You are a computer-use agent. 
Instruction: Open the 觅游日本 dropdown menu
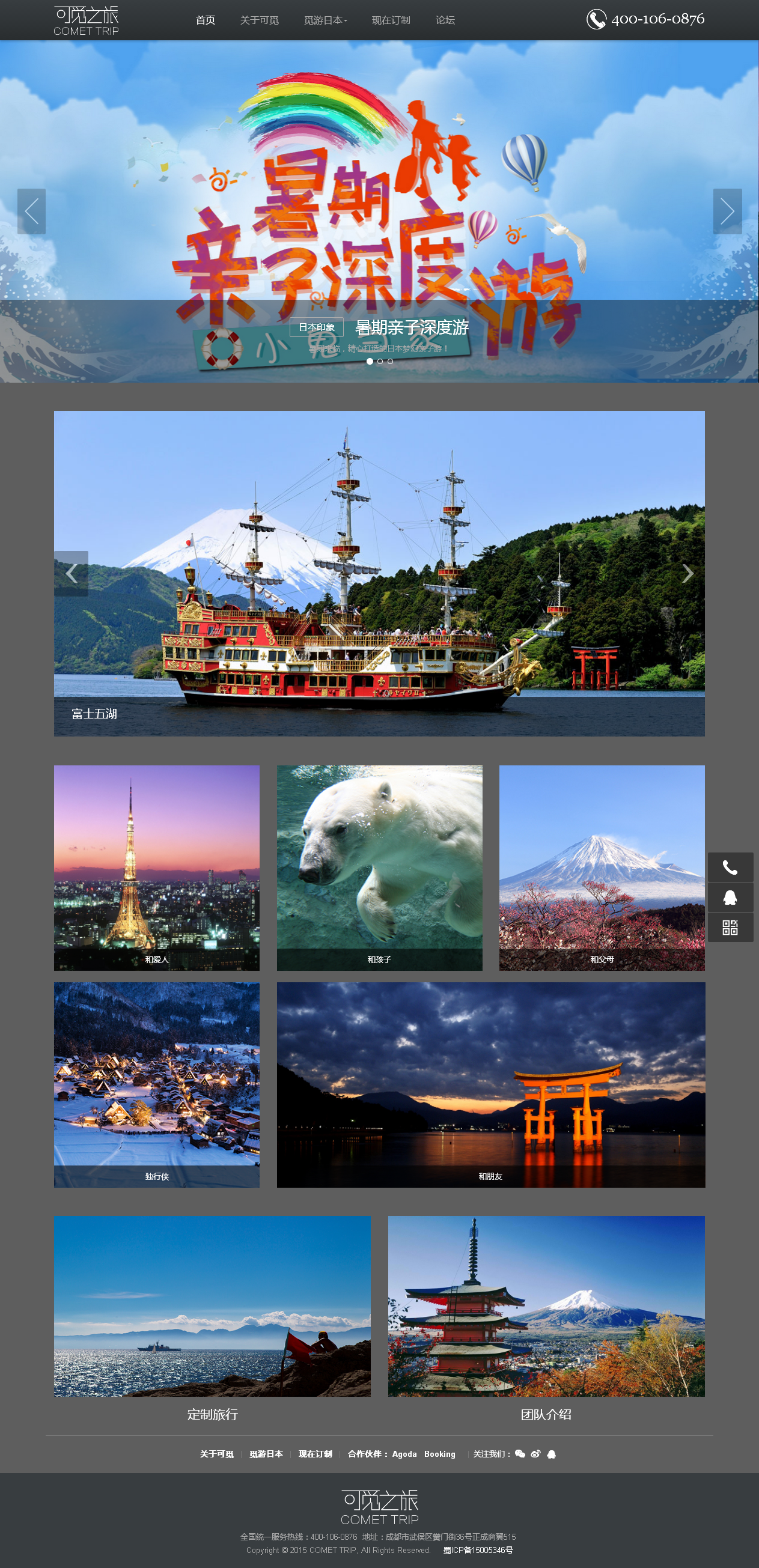[325, 20]
